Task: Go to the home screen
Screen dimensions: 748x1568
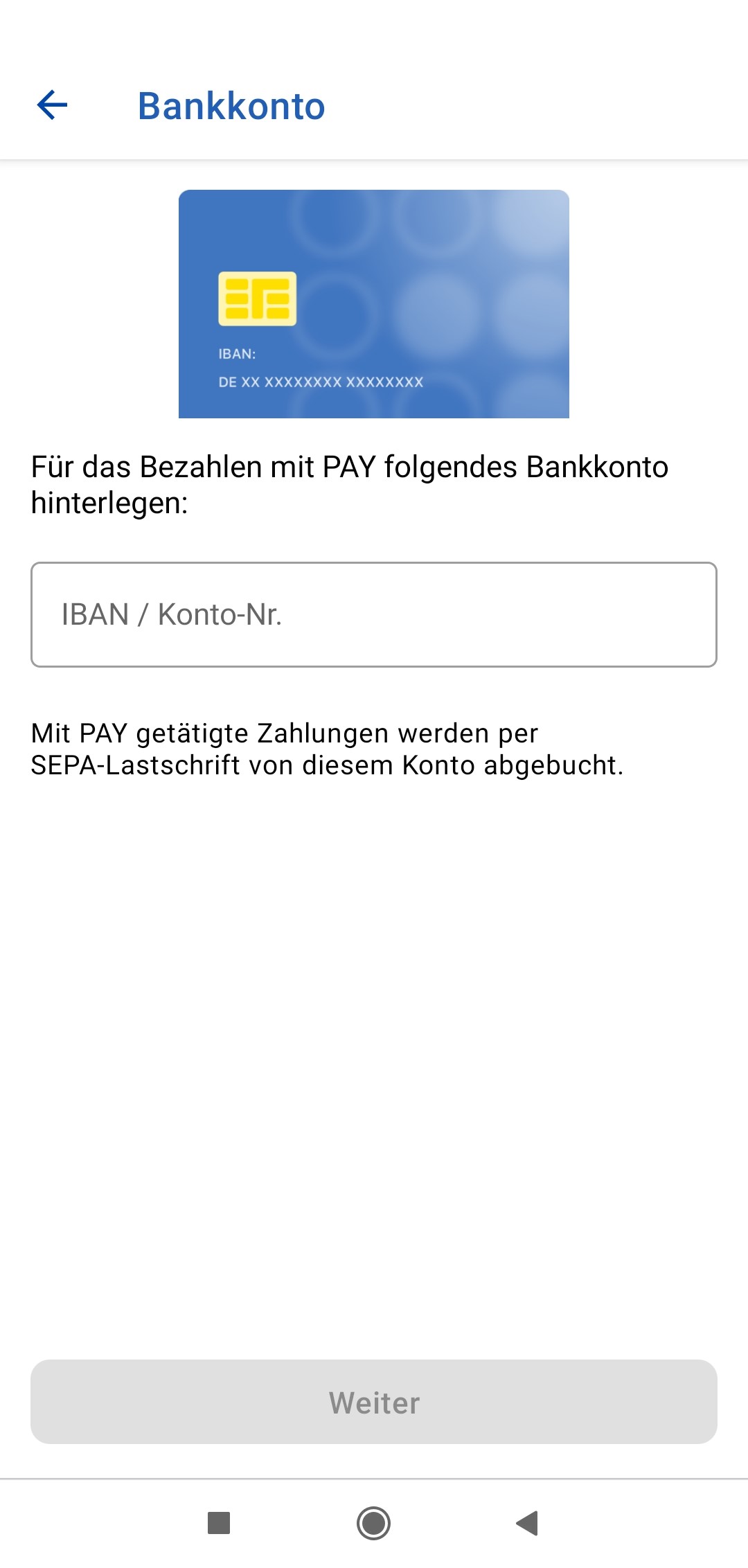Action: [374, 1523]
